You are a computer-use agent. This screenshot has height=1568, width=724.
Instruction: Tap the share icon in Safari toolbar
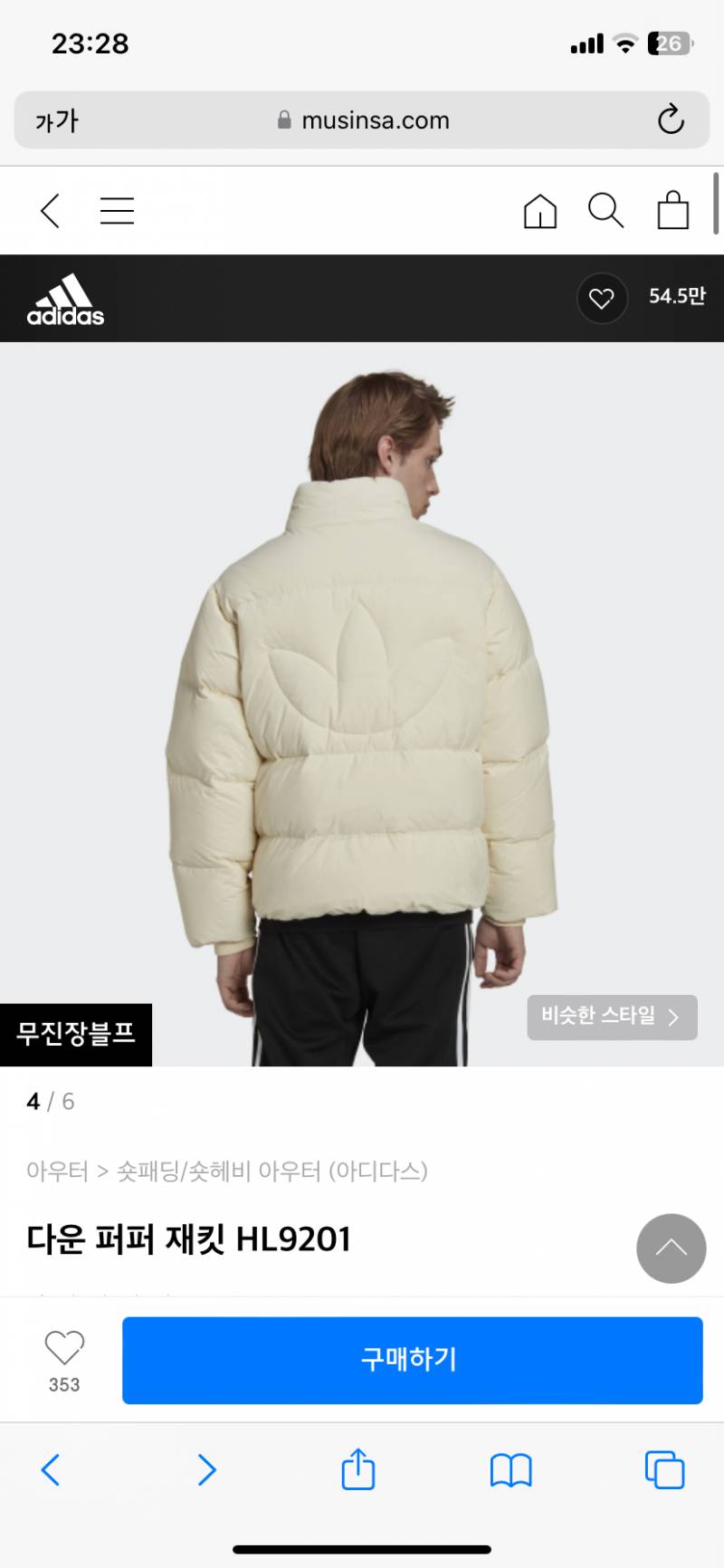tap(357, 1468)
